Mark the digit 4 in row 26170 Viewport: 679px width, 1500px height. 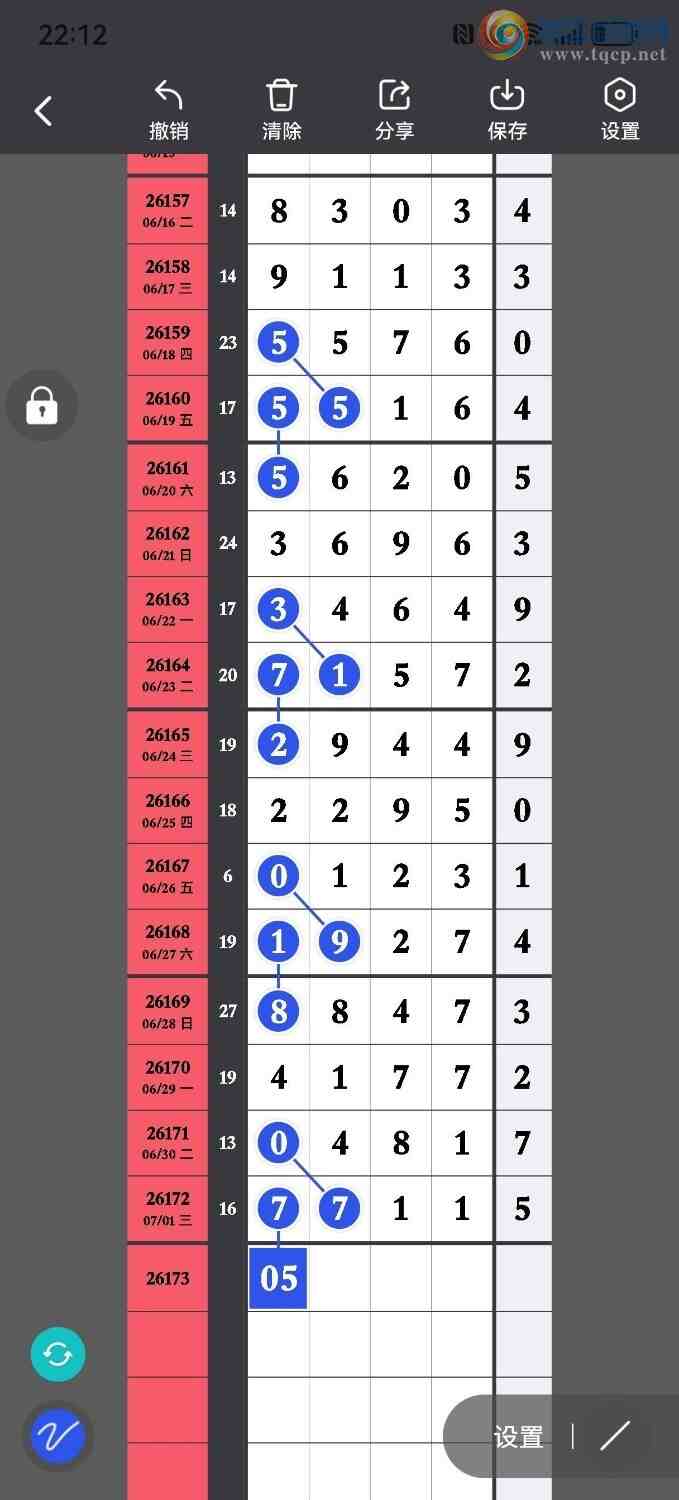coord(279,1077)
